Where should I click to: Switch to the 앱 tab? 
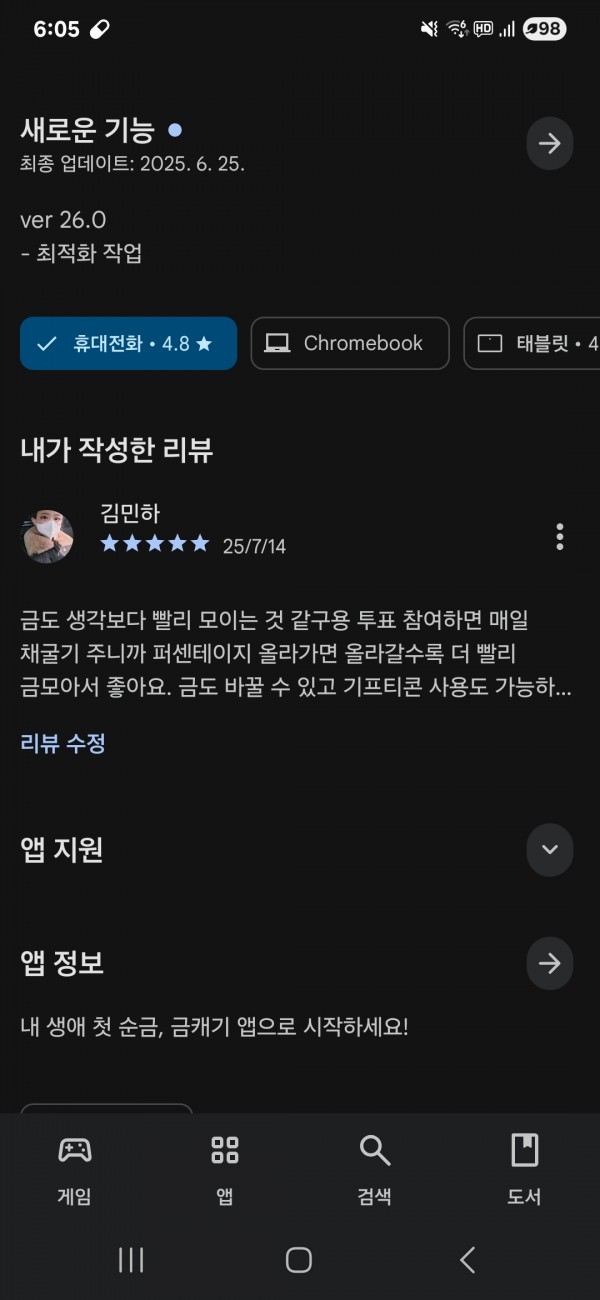[225, 1169]
